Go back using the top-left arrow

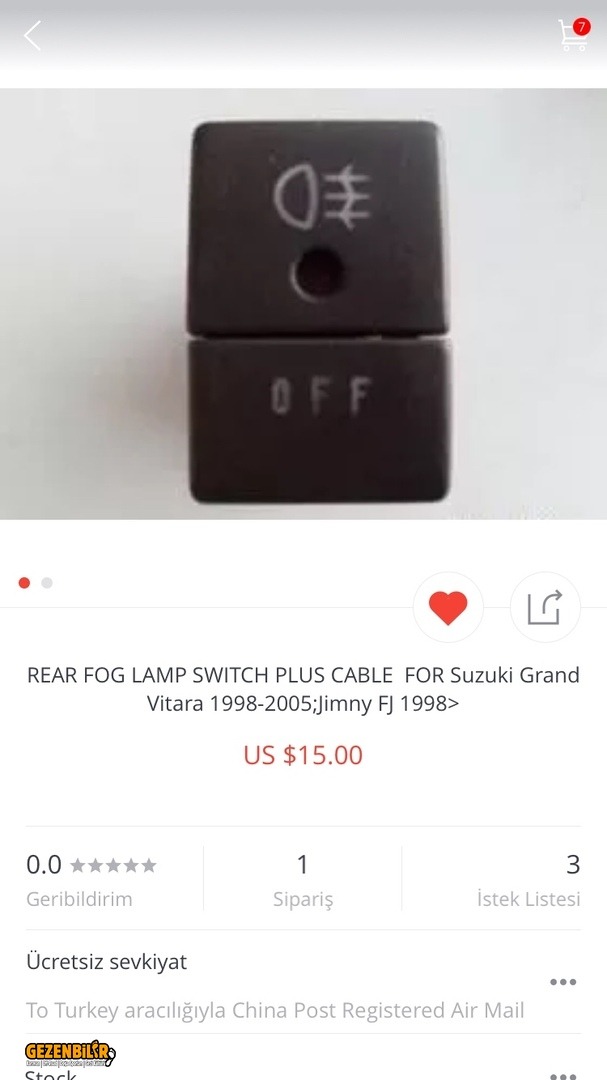coord(33,37)
